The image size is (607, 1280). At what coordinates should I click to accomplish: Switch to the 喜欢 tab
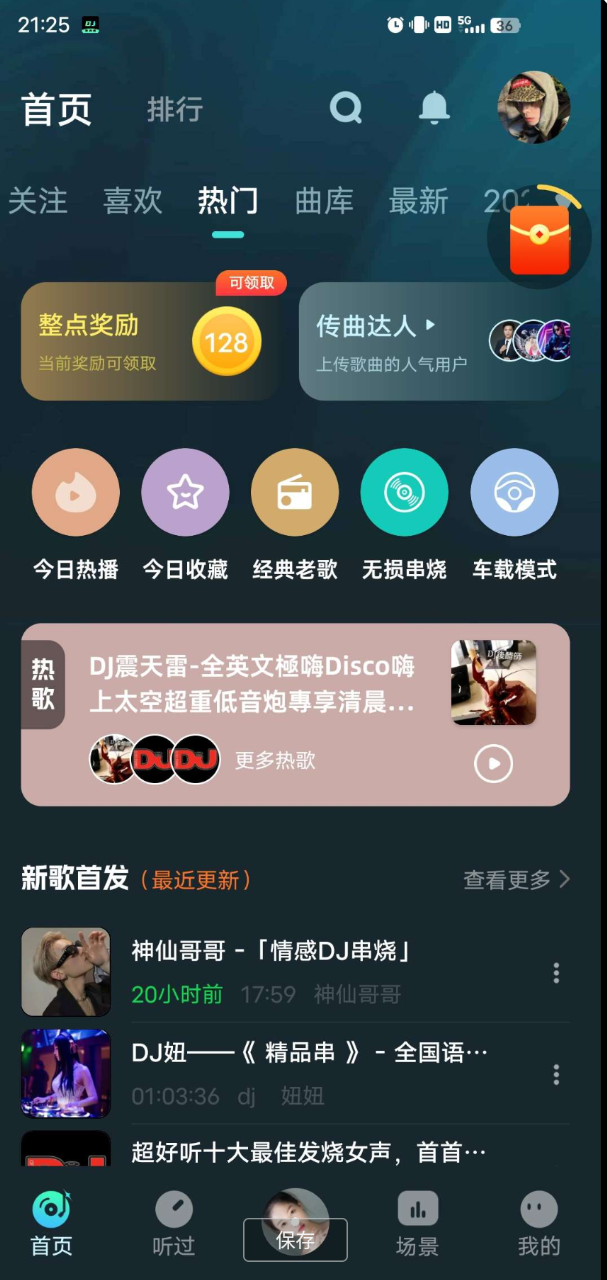tap(133, 201)
